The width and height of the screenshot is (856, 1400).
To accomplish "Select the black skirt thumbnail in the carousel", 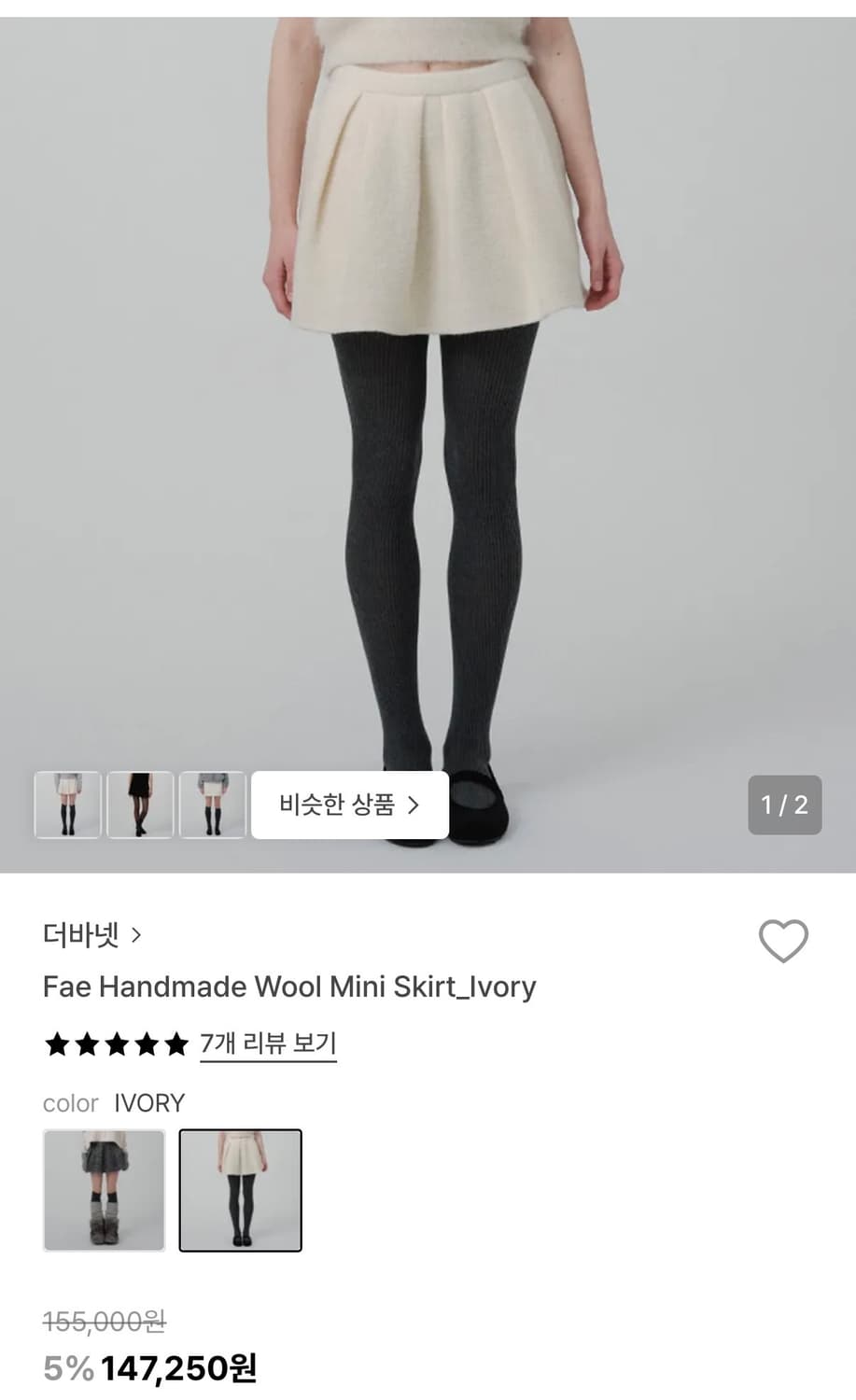I will [139, 805].
